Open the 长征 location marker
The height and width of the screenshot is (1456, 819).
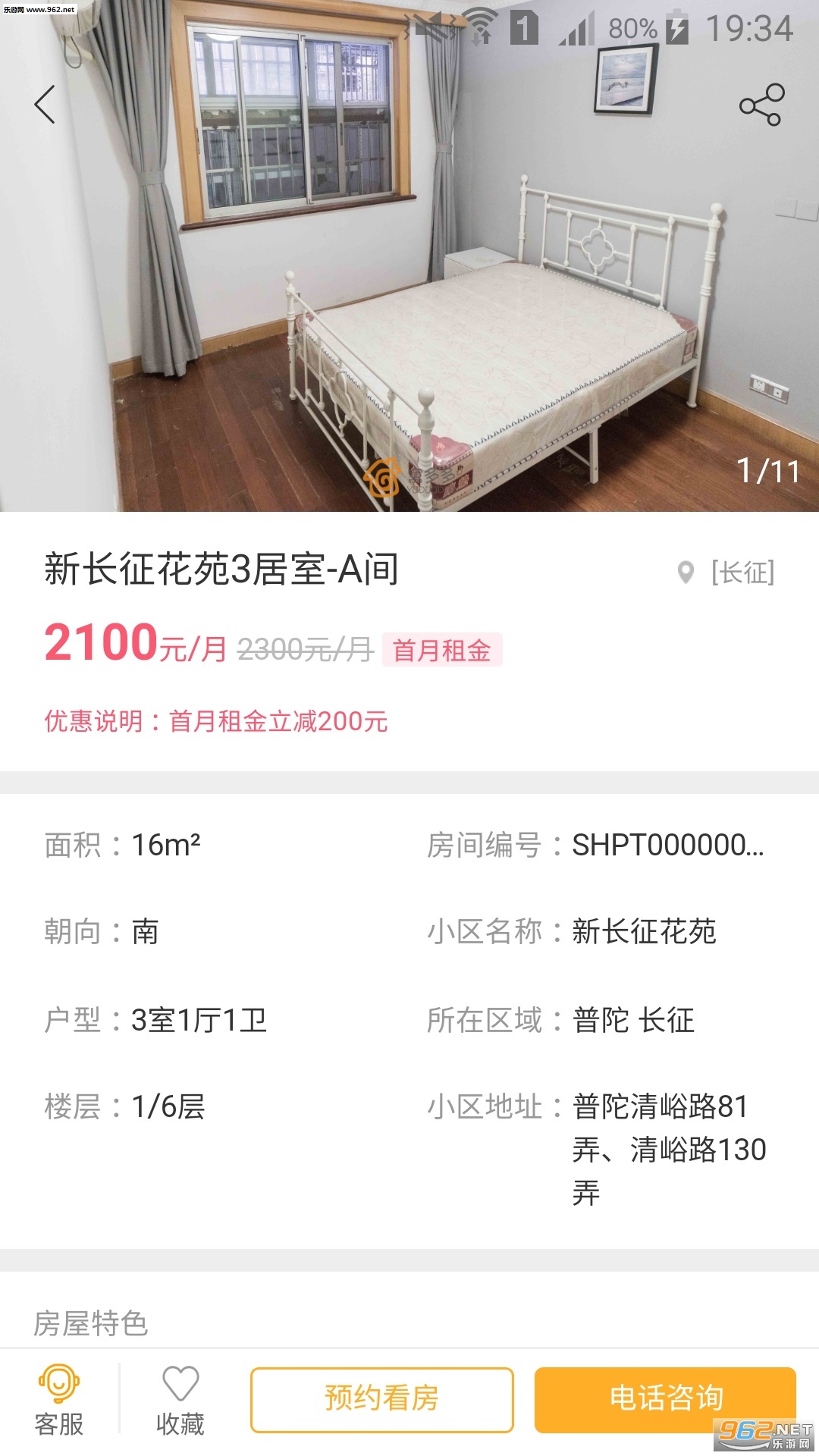click(x=726, y=573)
